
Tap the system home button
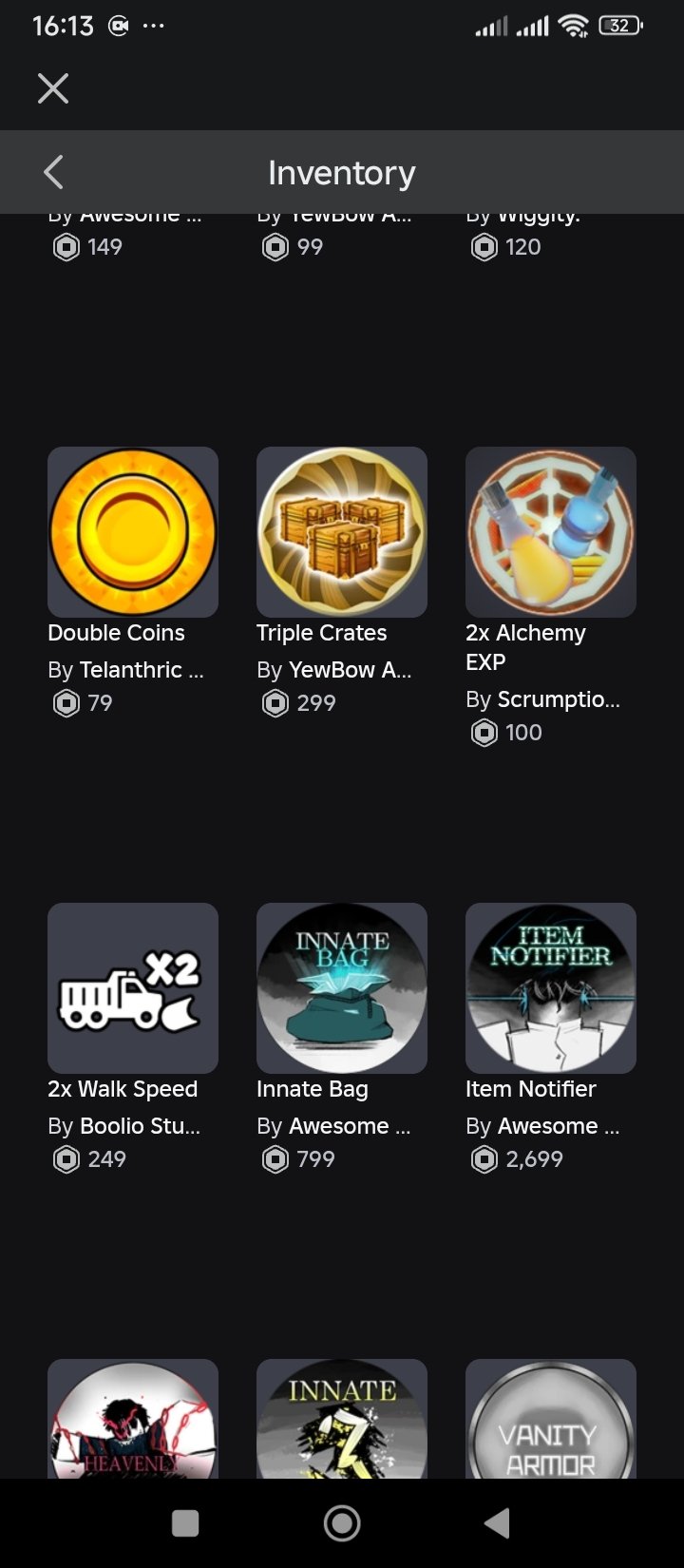click(x=342, y=1523)
